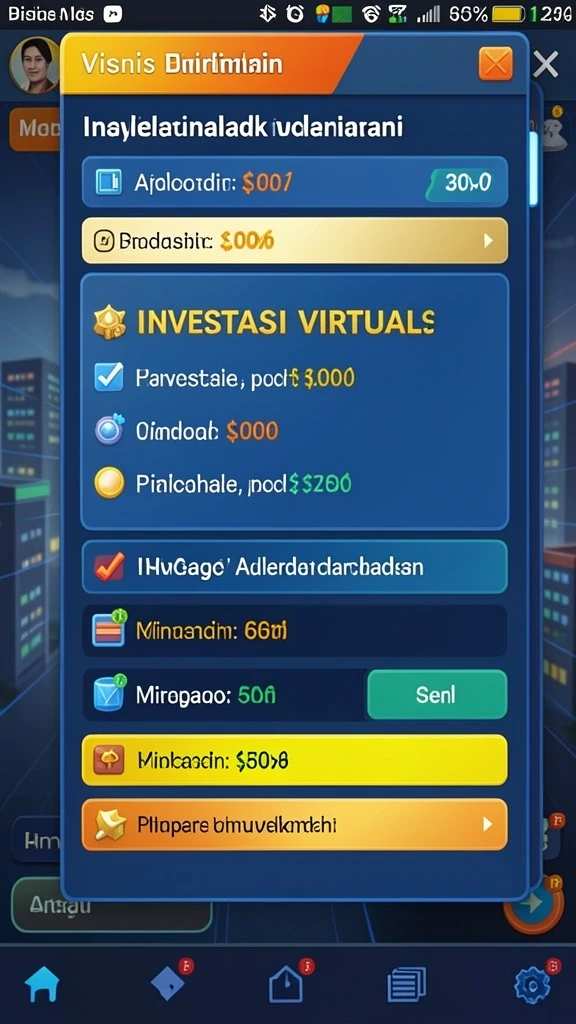Image resolution: width=576 pixels, height=1024 pixels.
Task: Toggle the Parvestale checkbox
Action: 108,377
